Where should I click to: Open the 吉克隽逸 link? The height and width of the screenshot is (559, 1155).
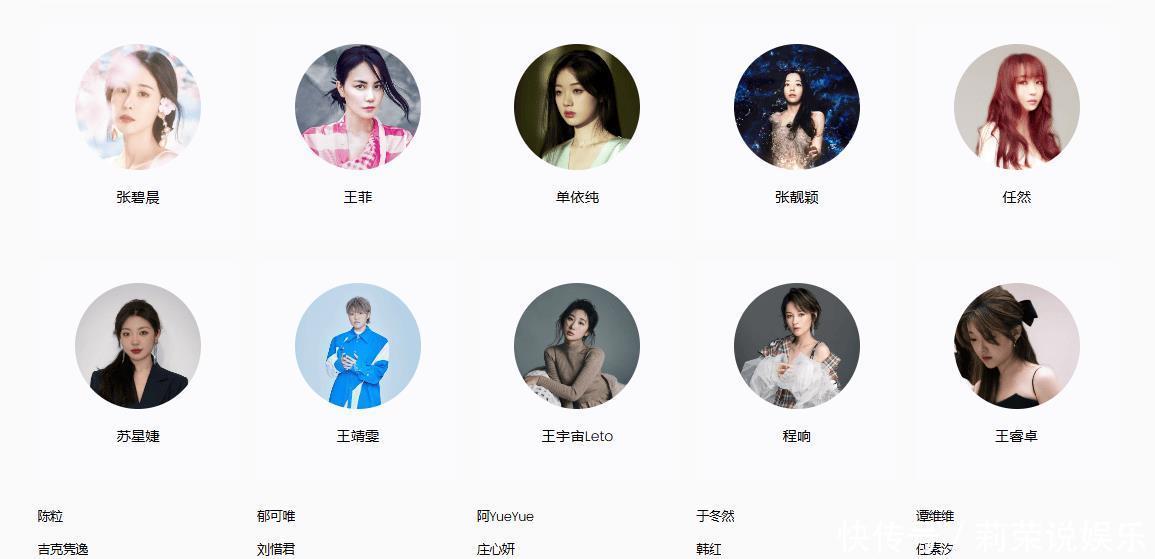63,549
